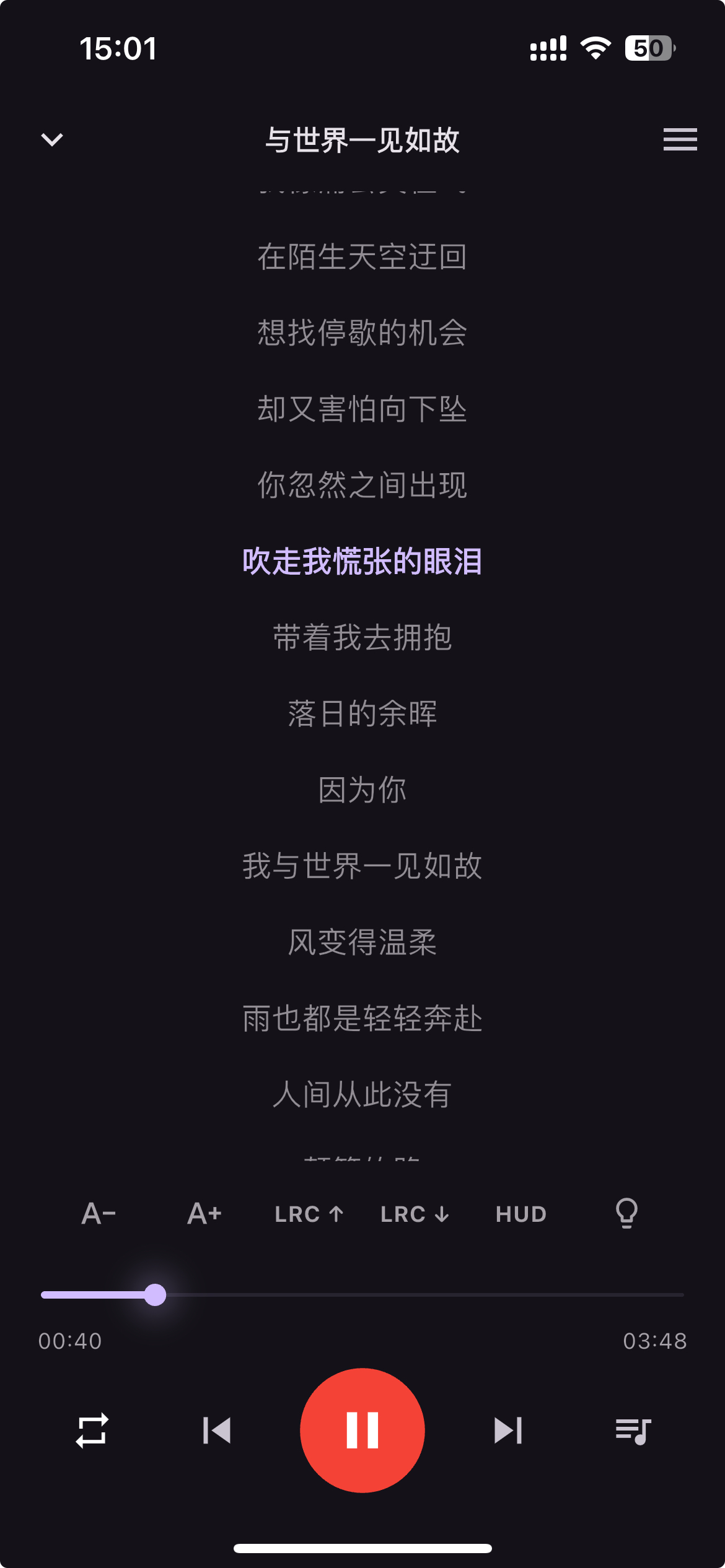Jump to lyric line 带着我去拥抱
The height and width of the screenshot is (1568, 725).
pos(362,638)
